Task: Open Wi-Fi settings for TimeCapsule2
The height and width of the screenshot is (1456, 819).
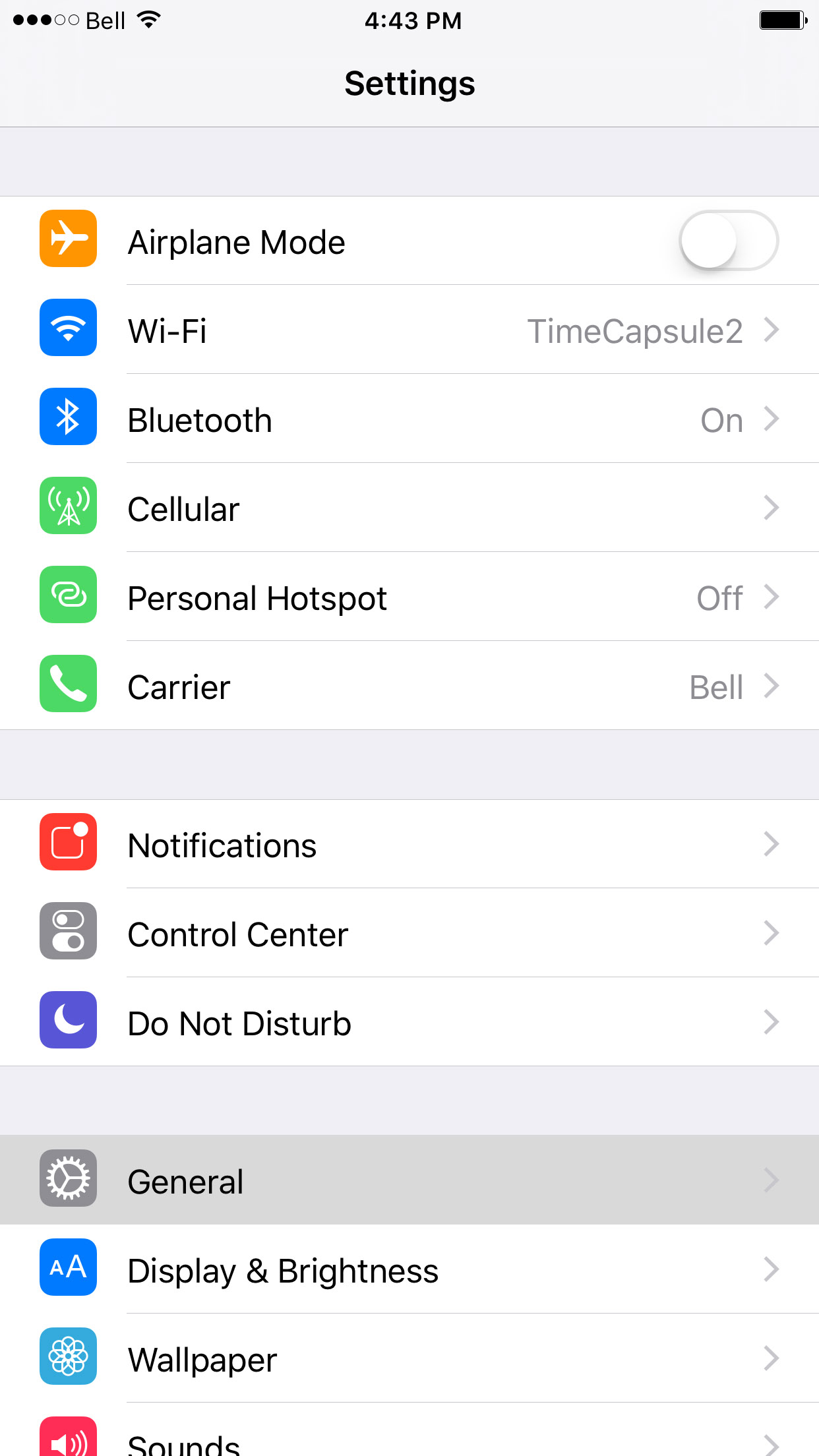Action: click(x=409, y=330)
